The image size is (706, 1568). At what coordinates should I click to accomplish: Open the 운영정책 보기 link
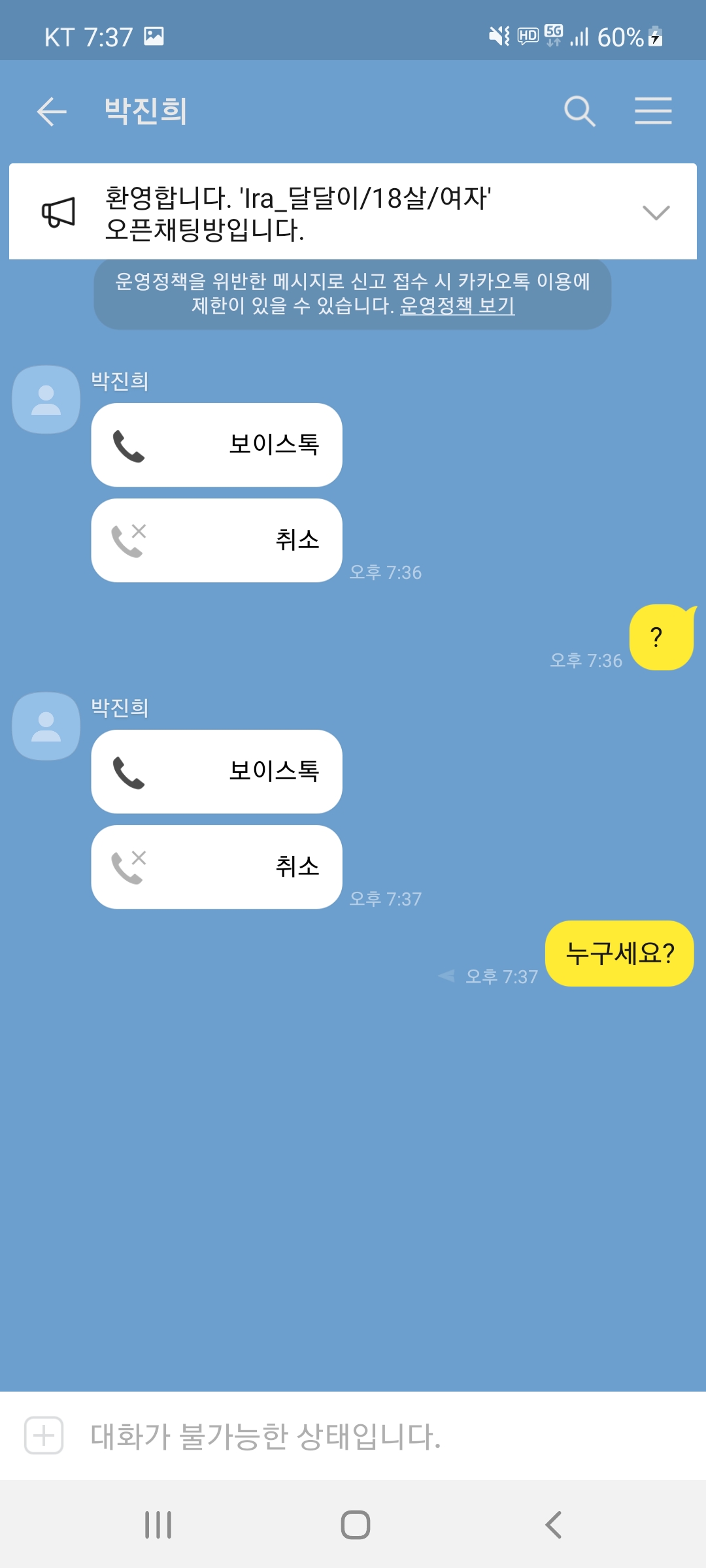click(x=457, y=306)
